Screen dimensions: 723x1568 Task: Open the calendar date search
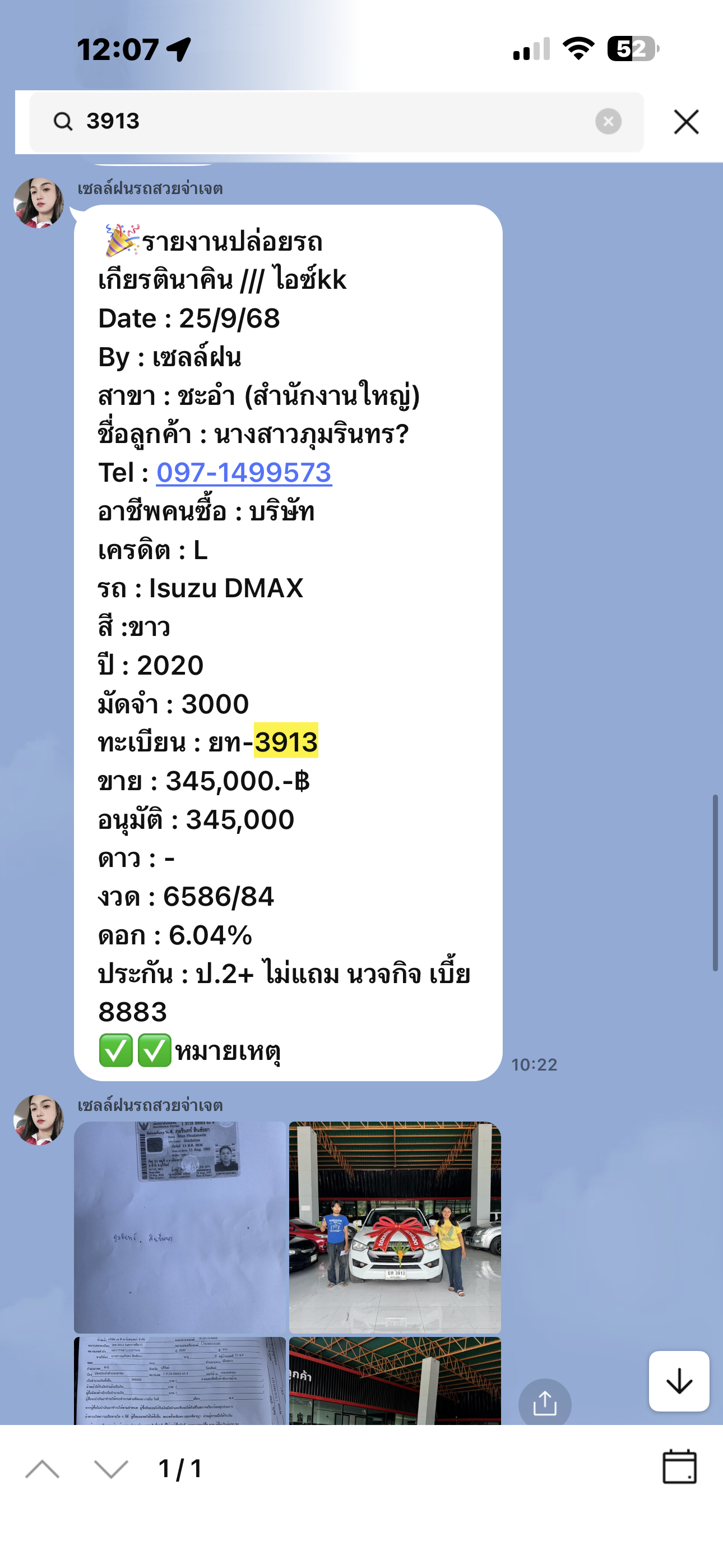tap(679, 1467)
